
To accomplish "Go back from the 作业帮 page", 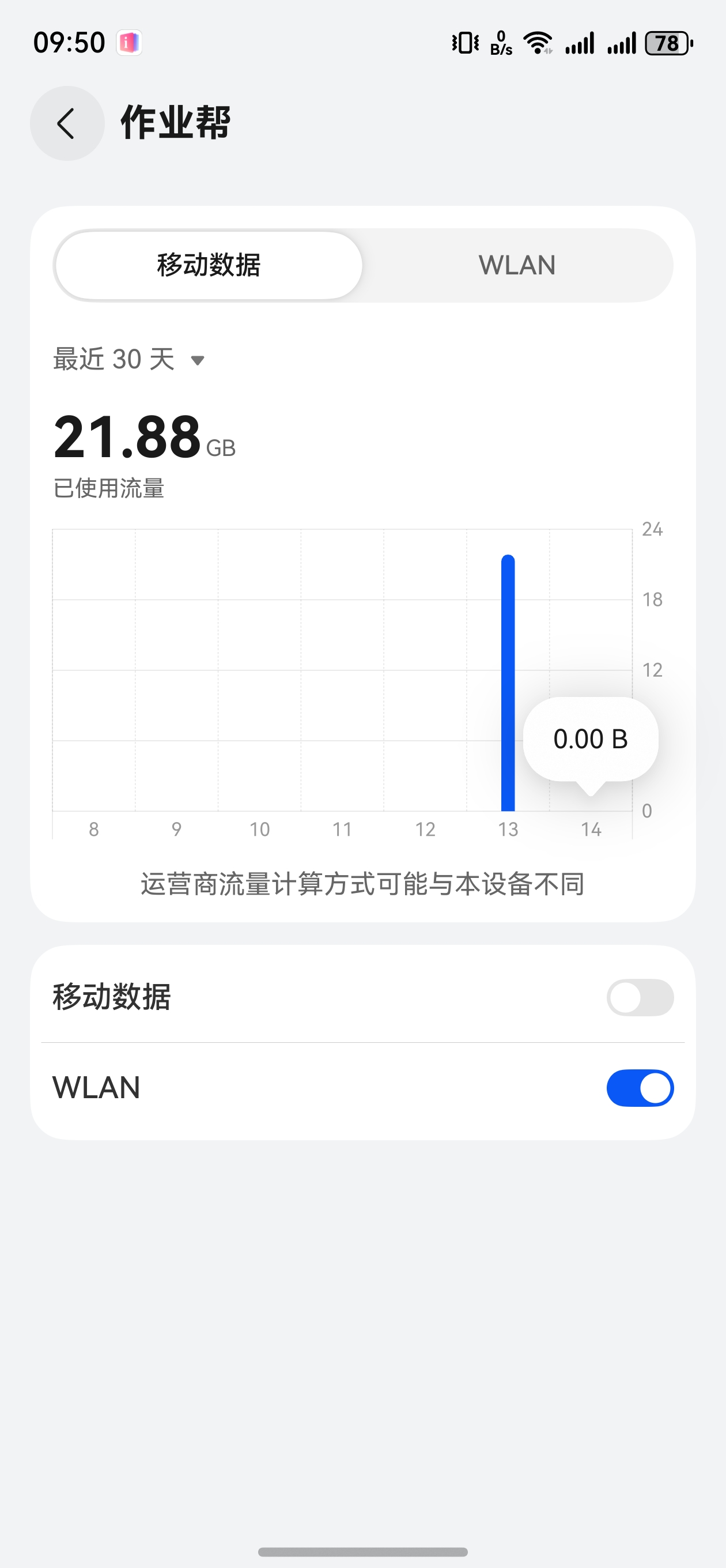I will (67, 123).
